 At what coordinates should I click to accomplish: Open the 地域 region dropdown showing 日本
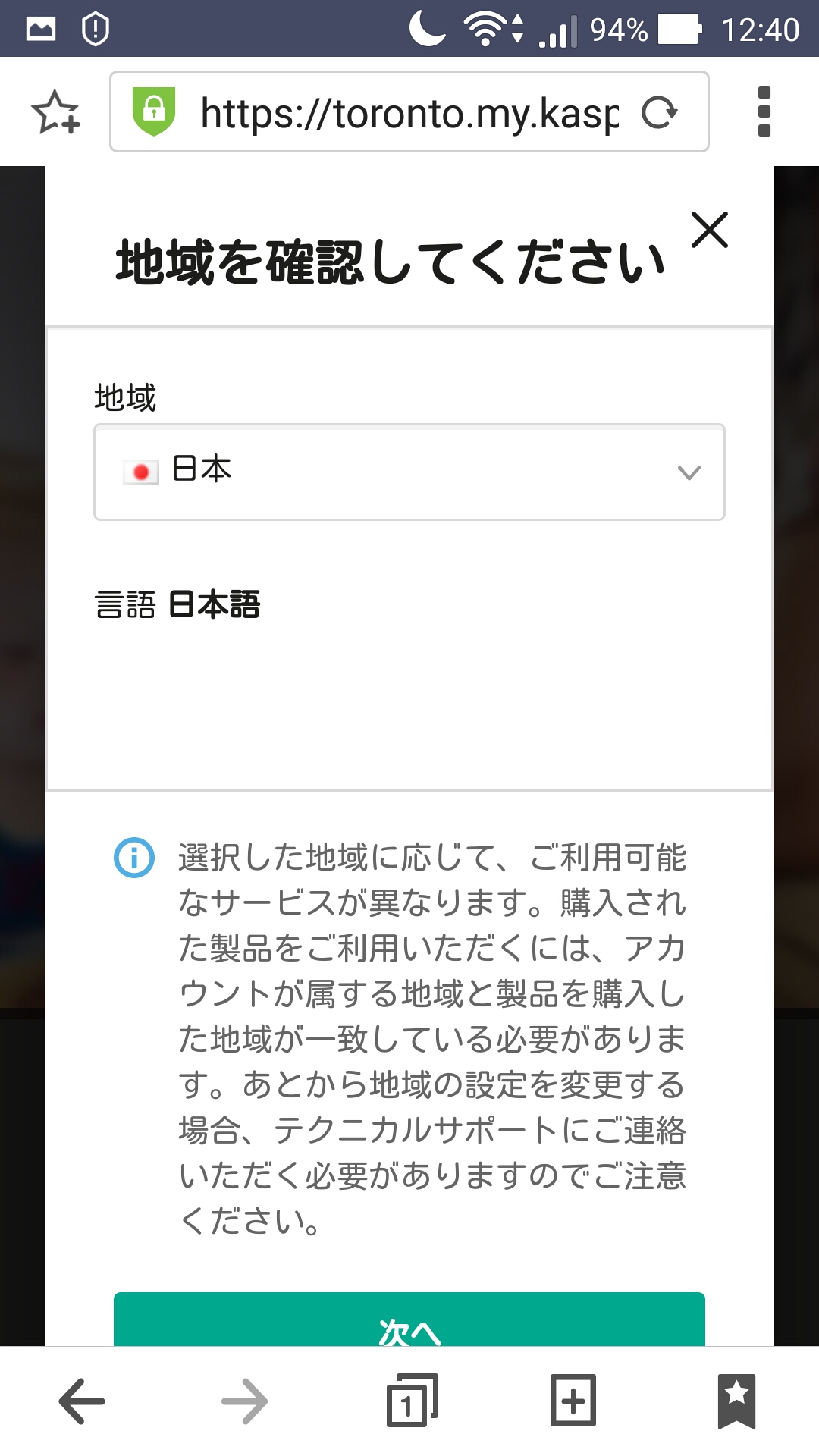(x=409, y=472)
